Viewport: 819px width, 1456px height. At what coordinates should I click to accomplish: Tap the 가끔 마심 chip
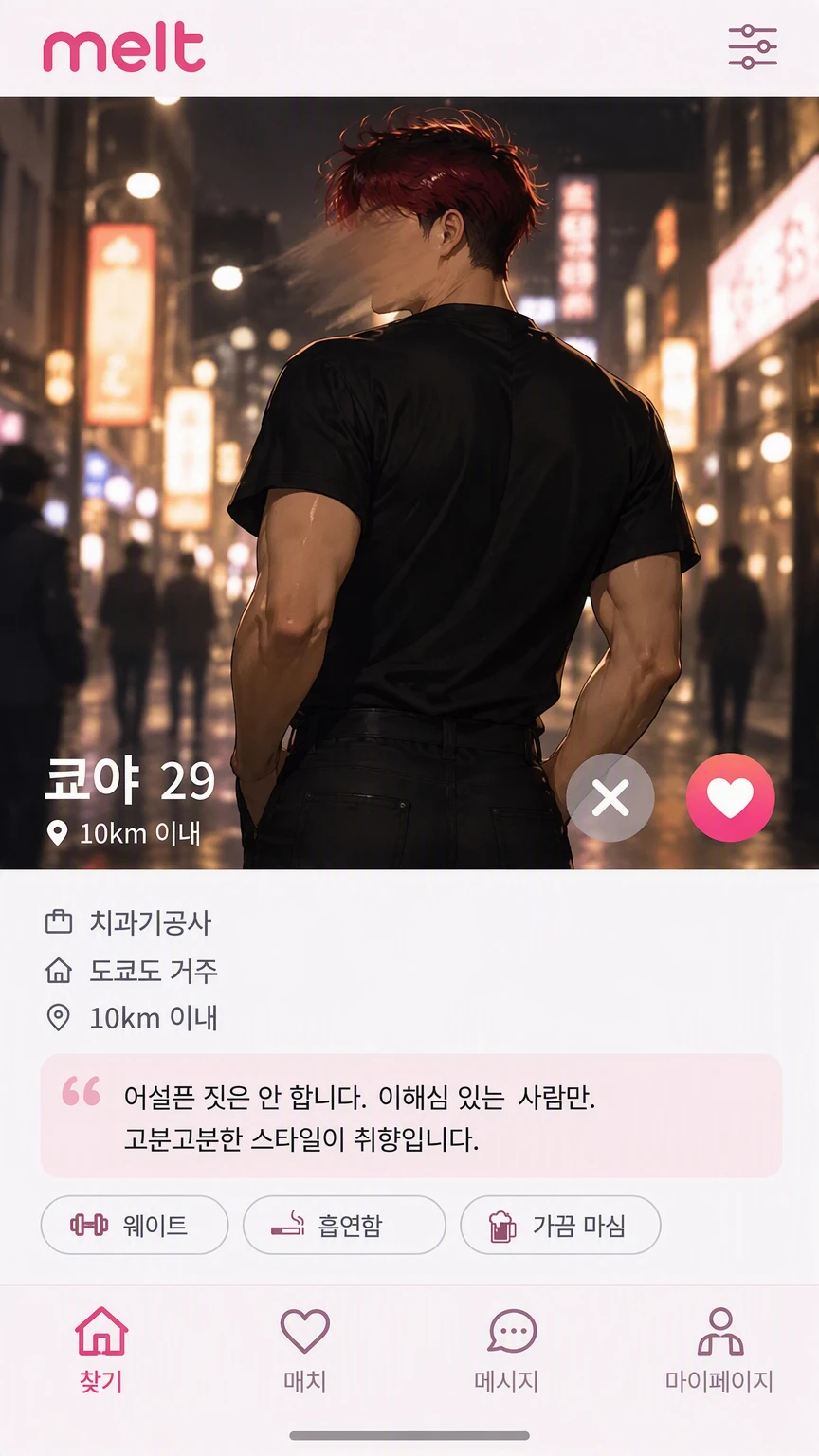pos(560,1225)
